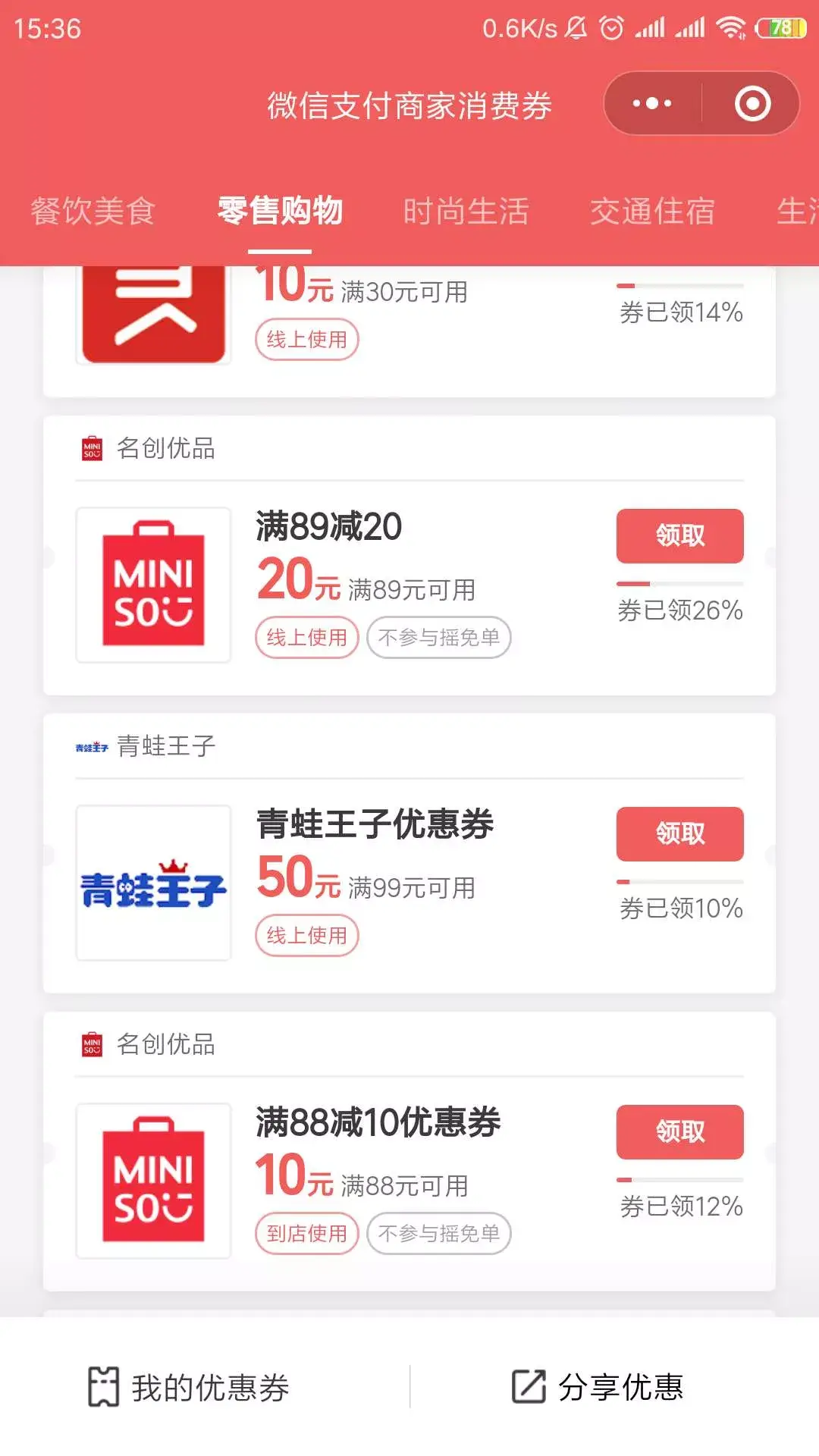
Task: Claim the 满88减10优惠券 with 领取
Action: [679, 1131]
